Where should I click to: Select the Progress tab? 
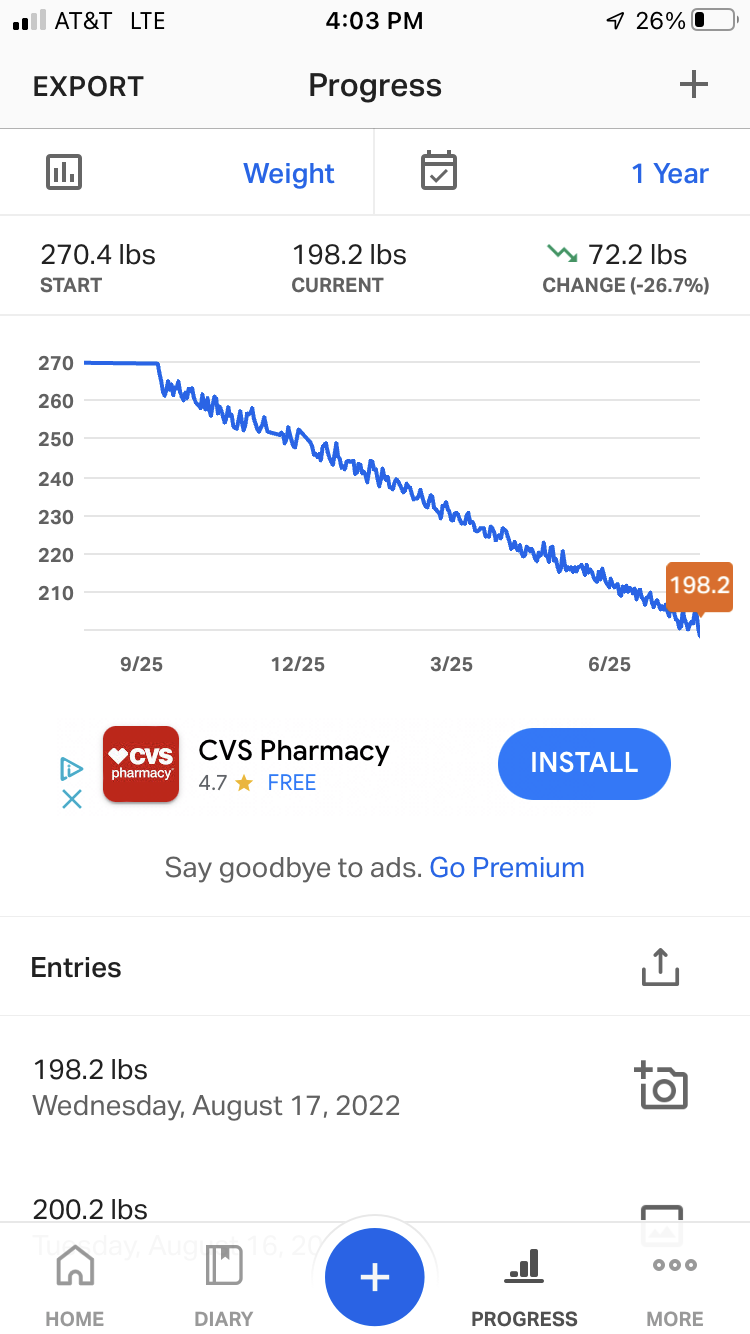[x=524, y=1284]
